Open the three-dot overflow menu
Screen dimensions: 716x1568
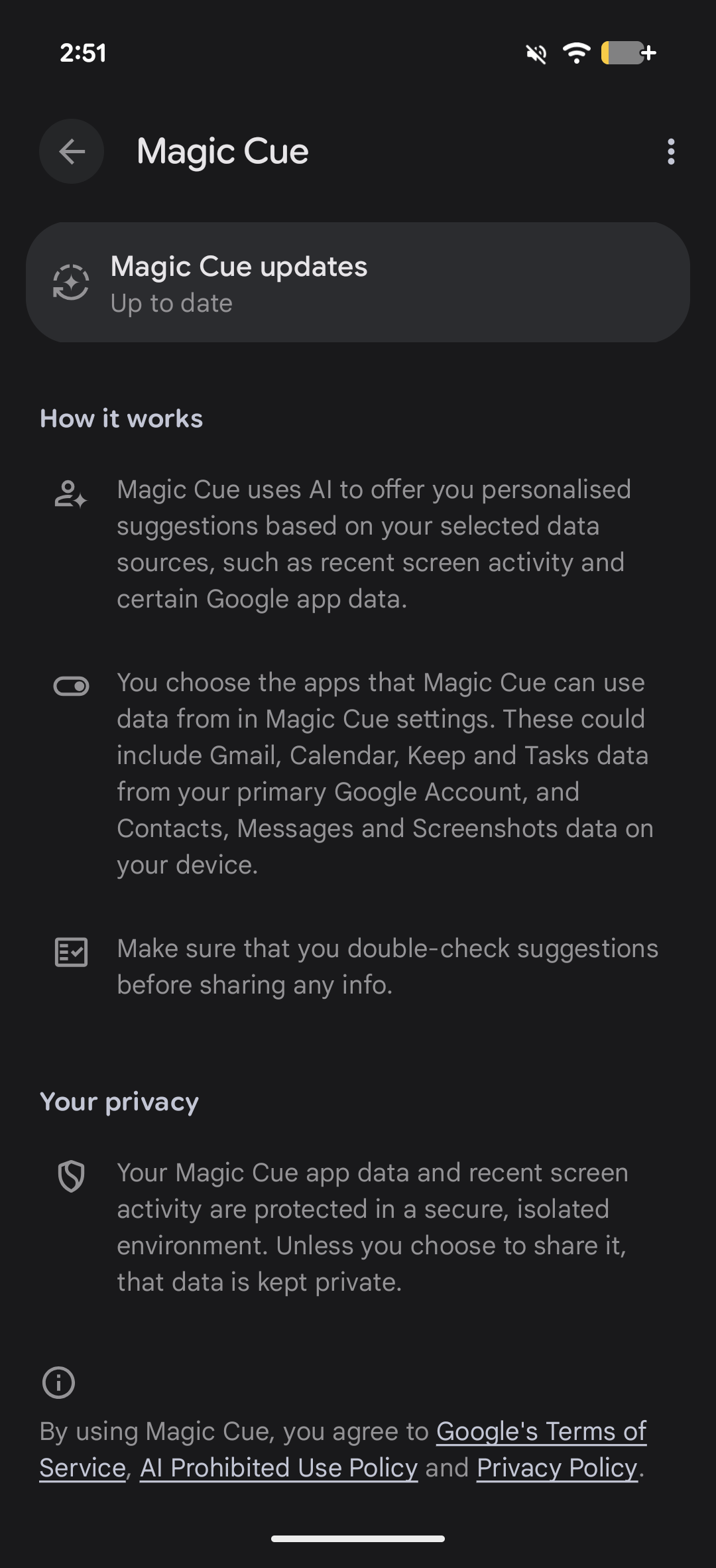coord(671,152)
